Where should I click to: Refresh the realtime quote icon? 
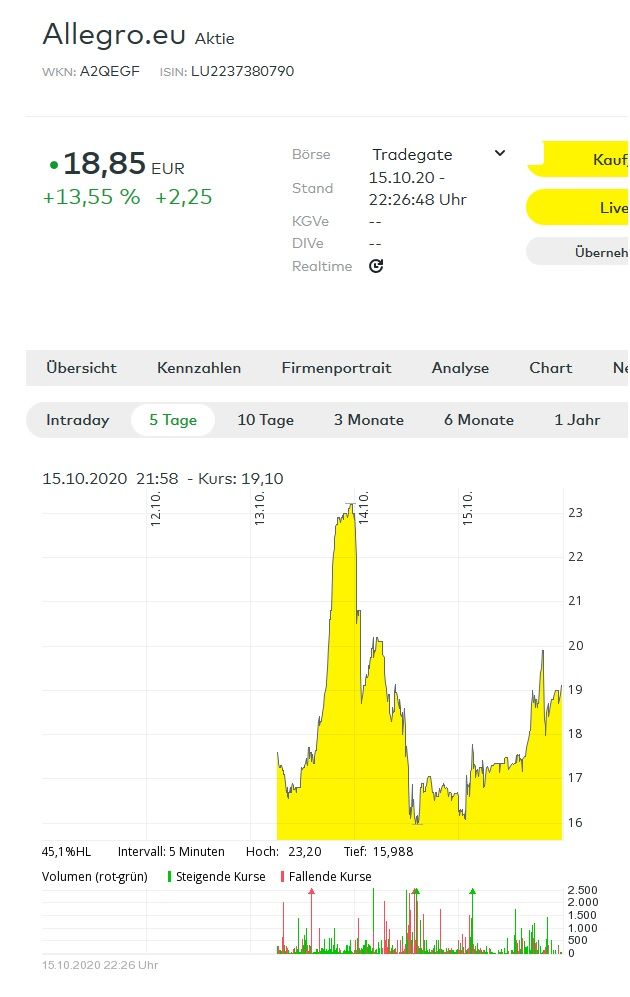(376, 266)
